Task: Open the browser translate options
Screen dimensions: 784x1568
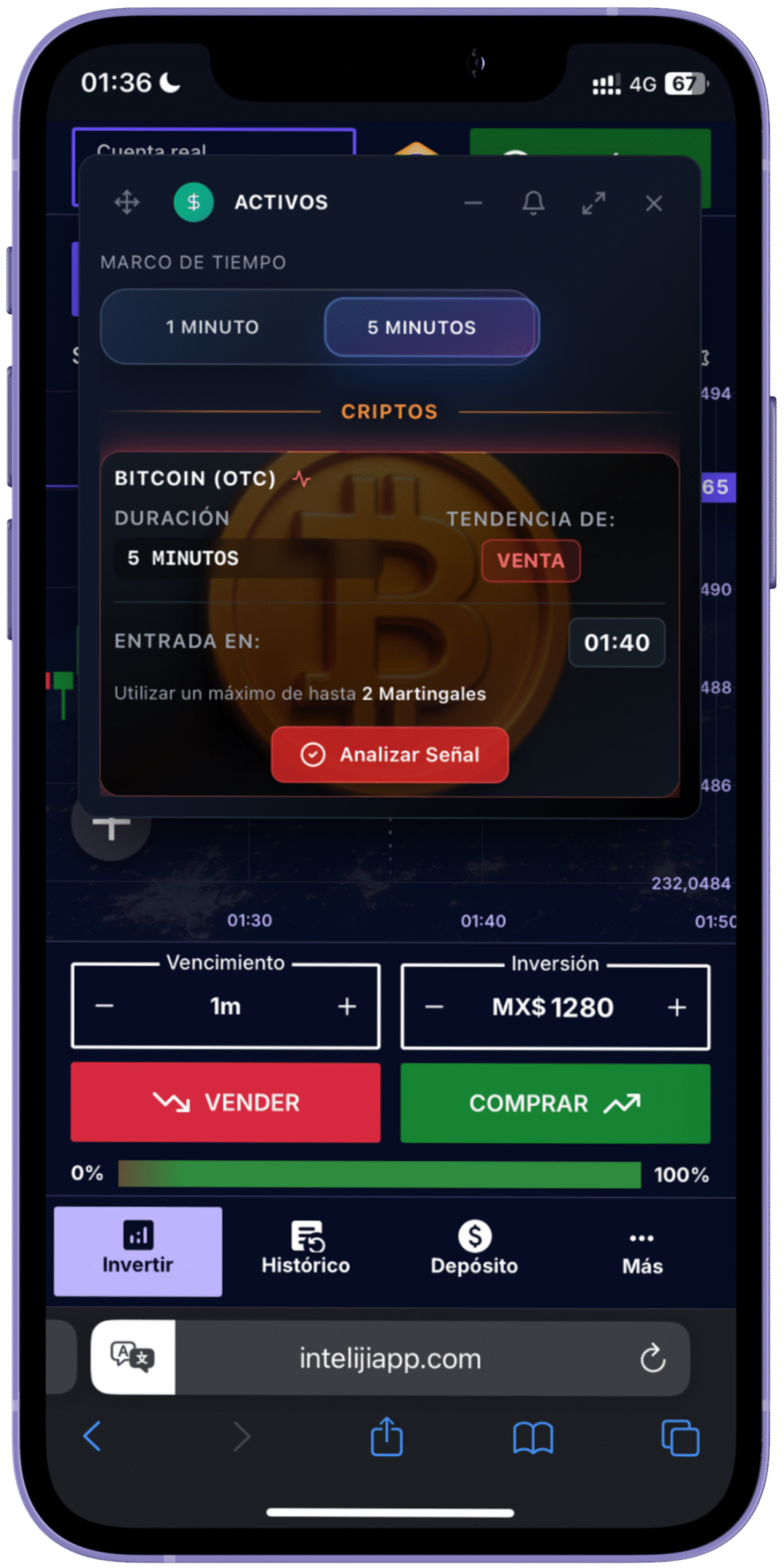Action: (x=133, y=1357)
